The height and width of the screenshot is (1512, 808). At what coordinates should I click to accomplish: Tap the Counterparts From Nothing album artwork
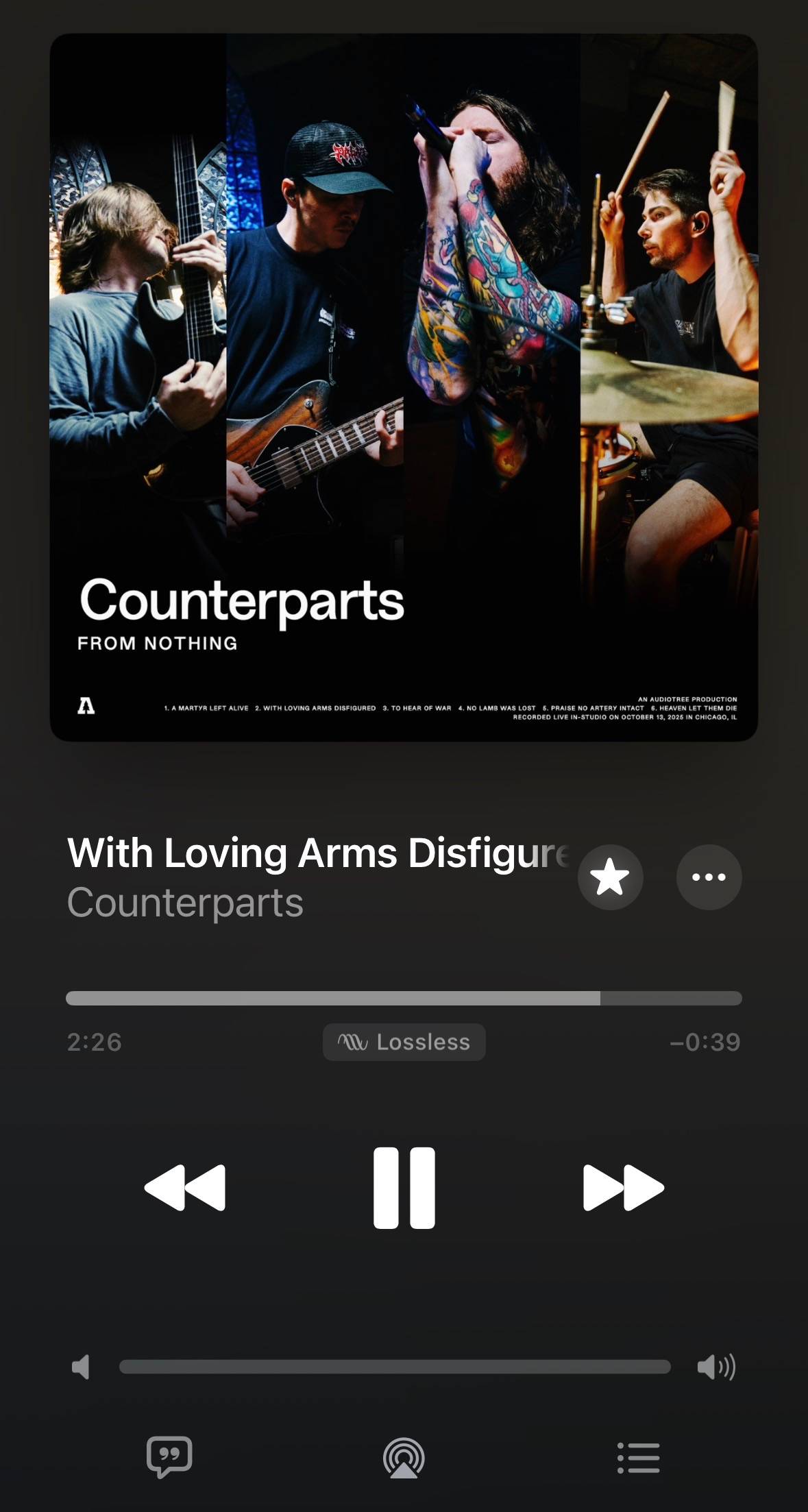(404, 387)
